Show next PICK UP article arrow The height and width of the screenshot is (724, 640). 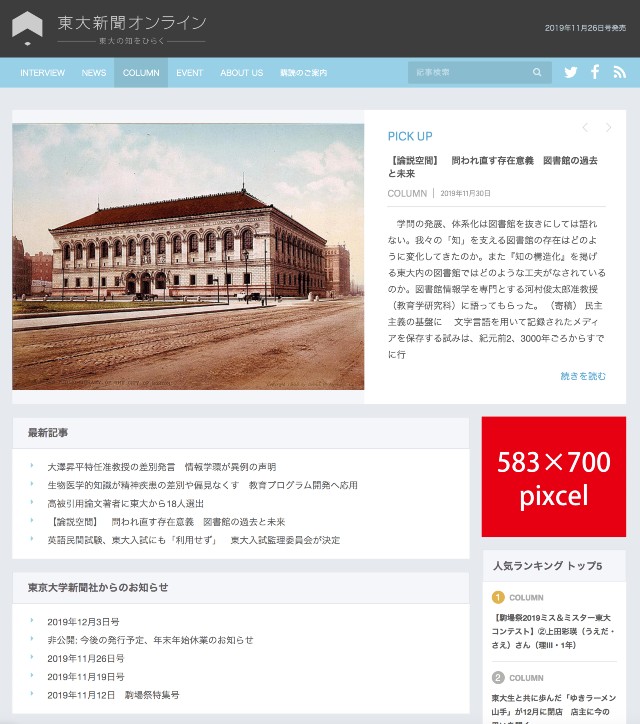pos(608,128)
